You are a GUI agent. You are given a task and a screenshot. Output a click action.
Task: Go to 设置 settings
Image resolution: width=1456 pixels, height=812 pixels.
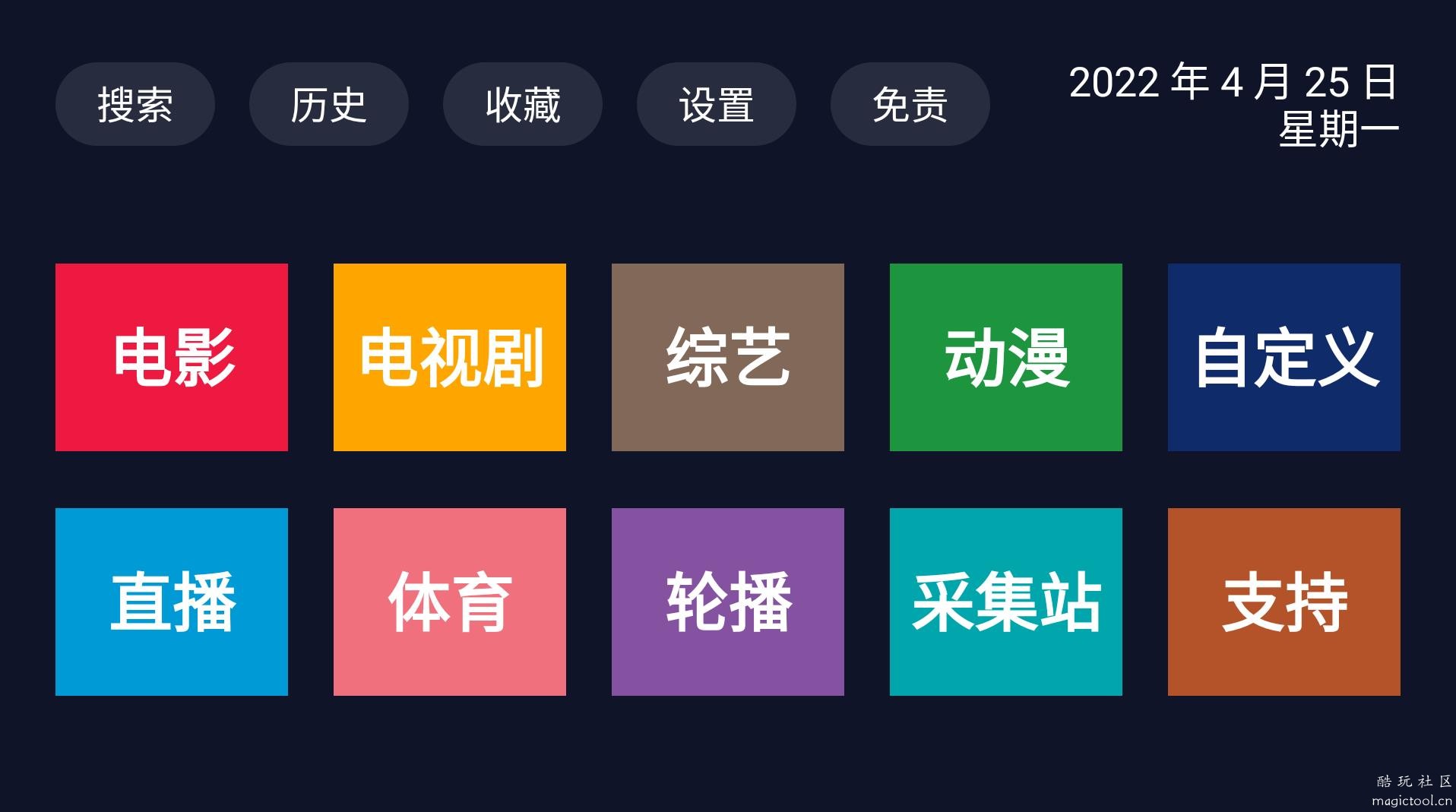[716, 104]
